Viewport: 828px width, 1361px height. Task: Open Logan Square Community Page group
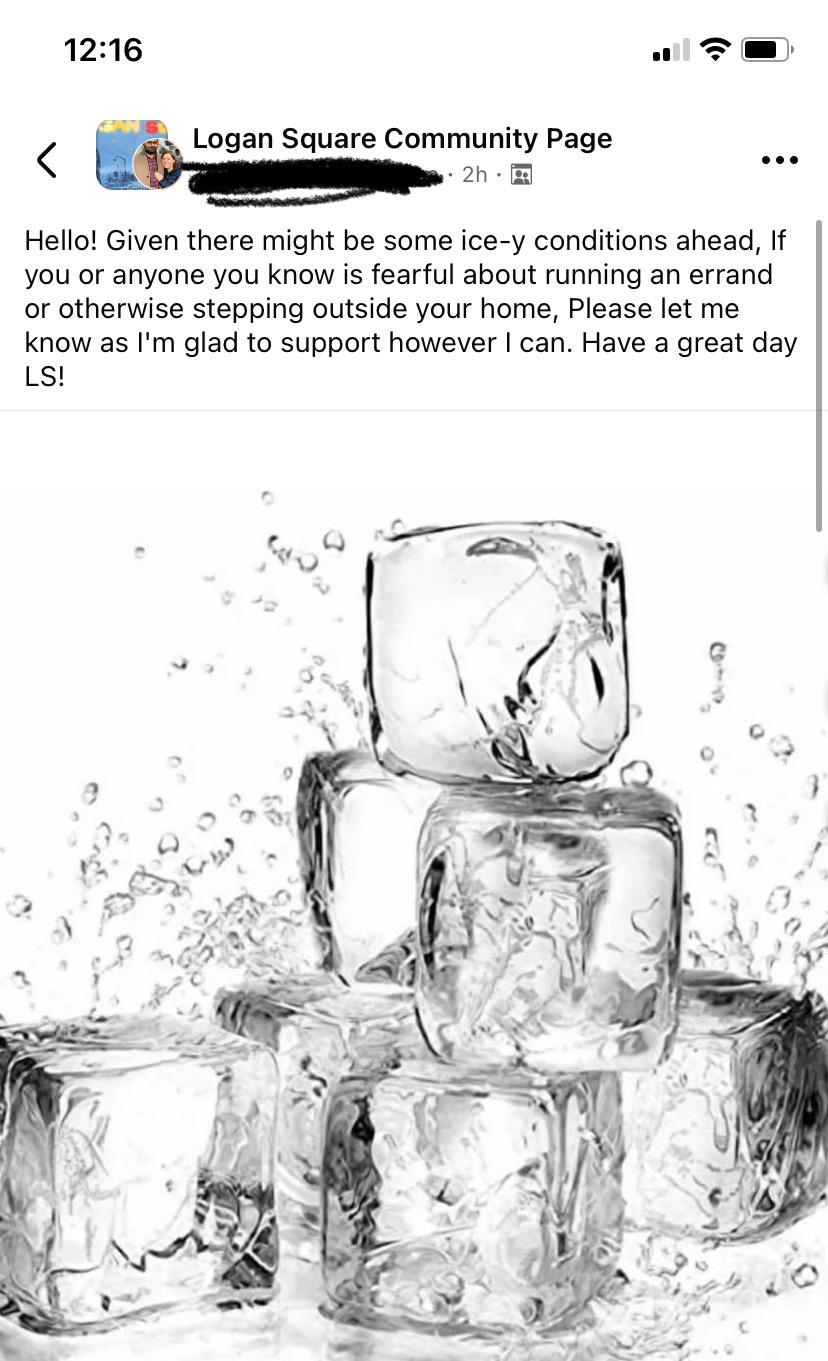[x=402, y=138]
